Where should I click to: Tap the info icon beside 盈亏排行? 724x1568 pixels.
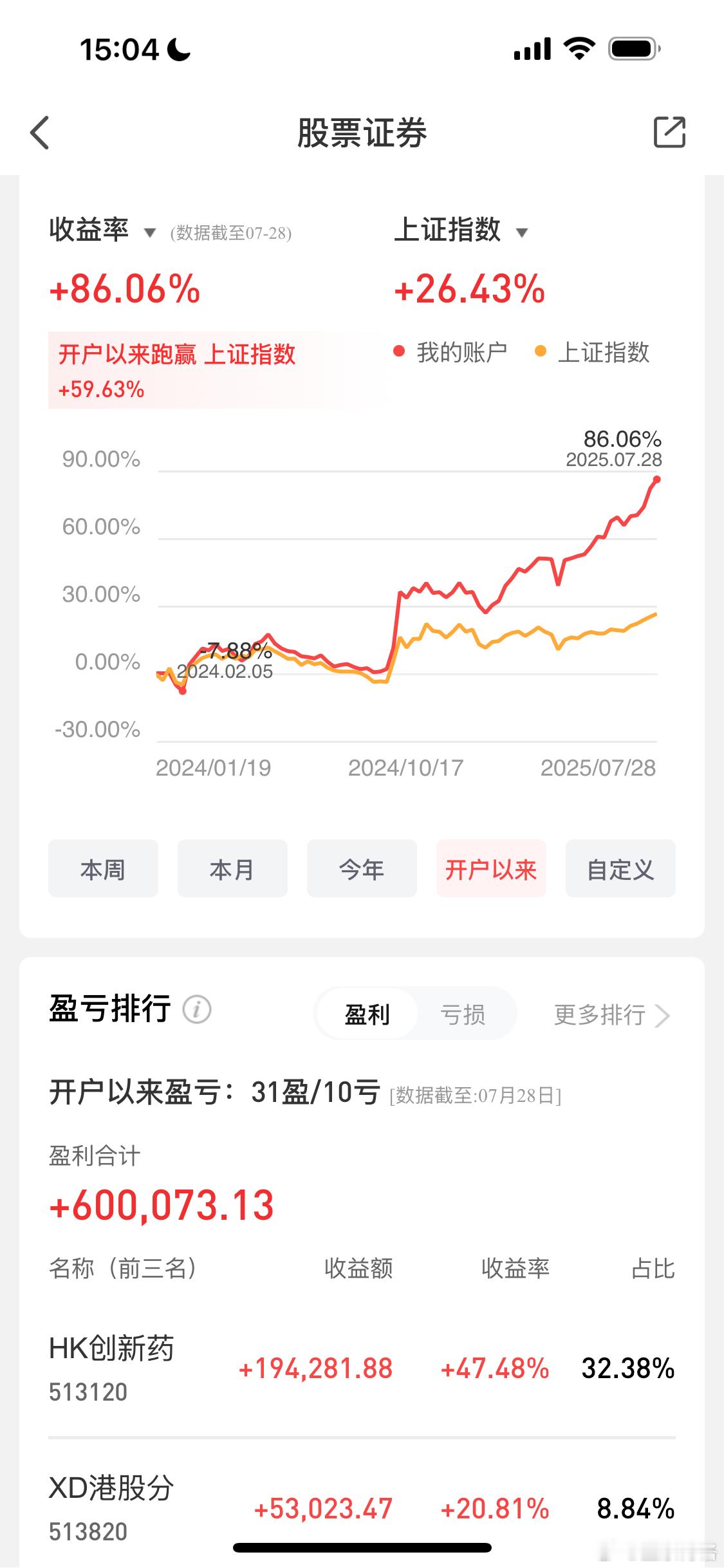[197, 1009]
